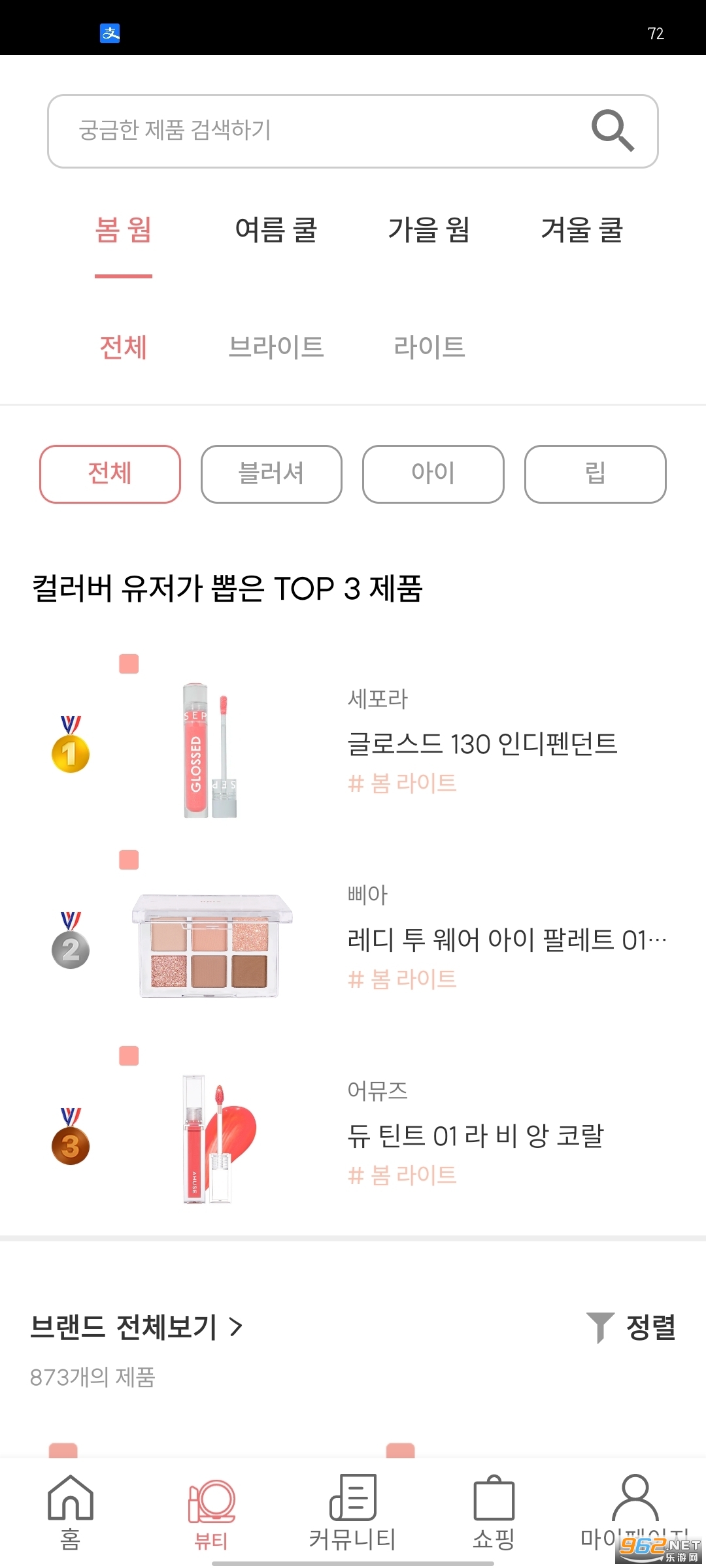The height and width of the screenshot is (1568, 706).
Task: Tap the magnifier search icon
Action: click(613, 131)
